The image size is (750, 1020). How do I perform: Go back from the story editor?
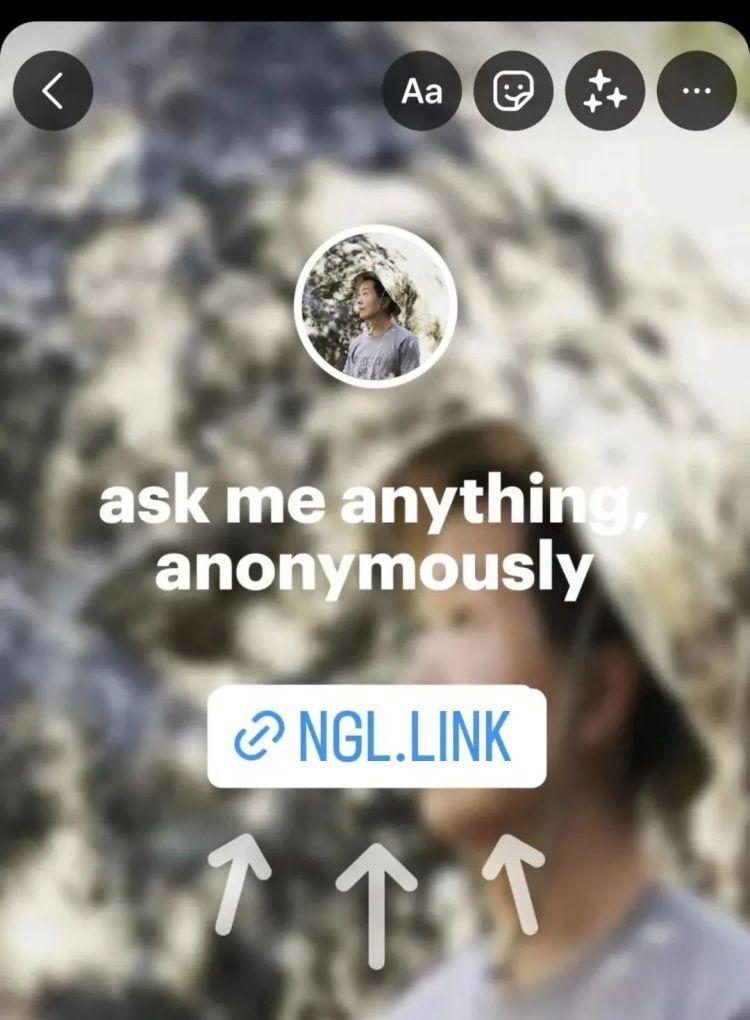click(53, 91)
